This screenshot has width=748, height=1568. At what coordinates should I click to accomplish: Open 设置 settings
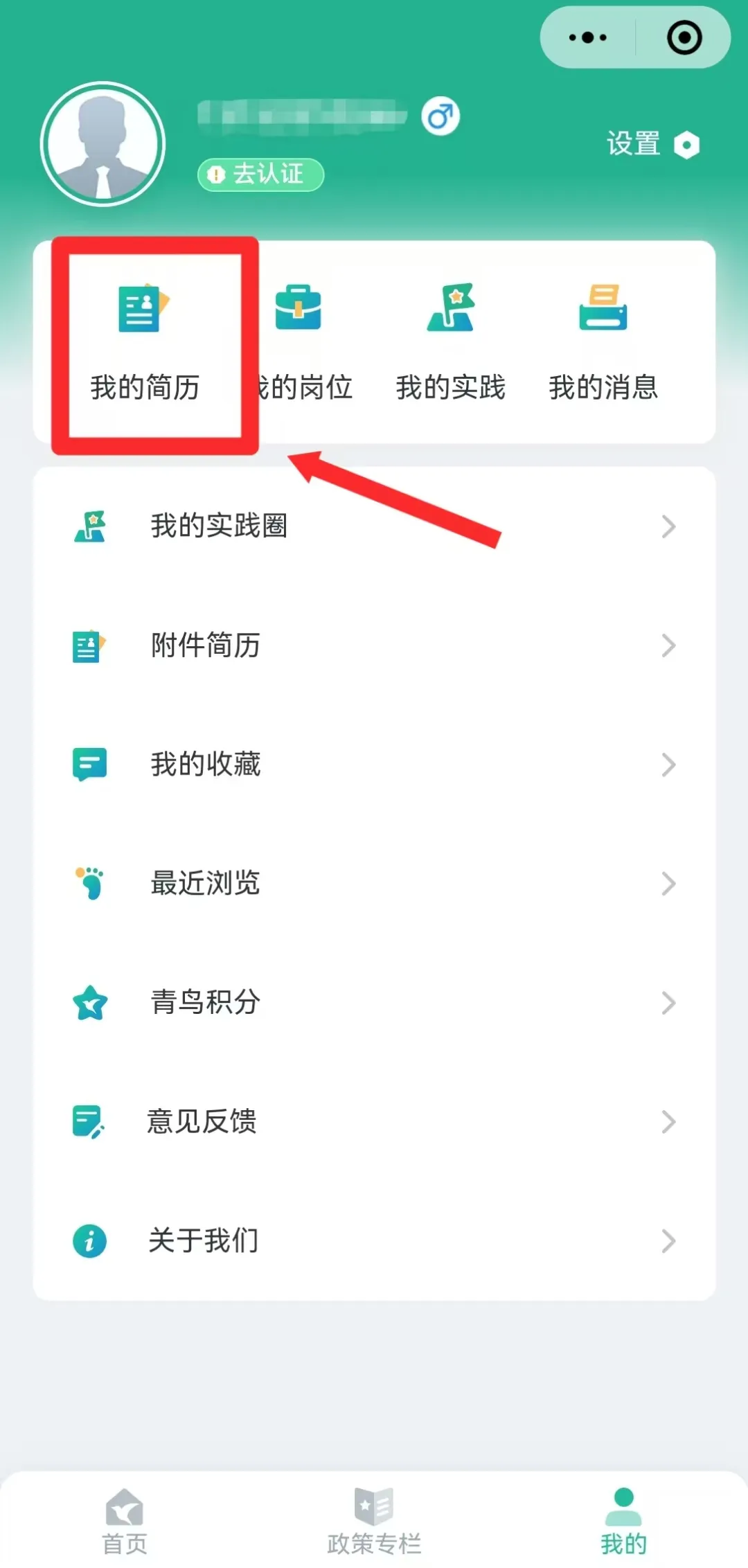tap(652, 144)
